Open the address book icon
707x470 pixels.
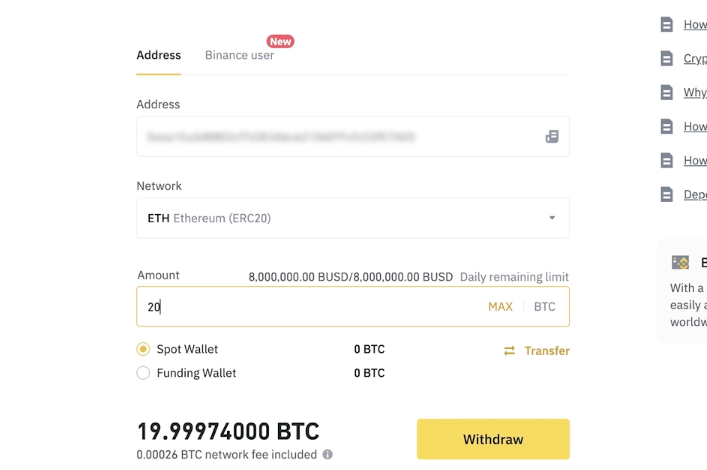[552, 136]
